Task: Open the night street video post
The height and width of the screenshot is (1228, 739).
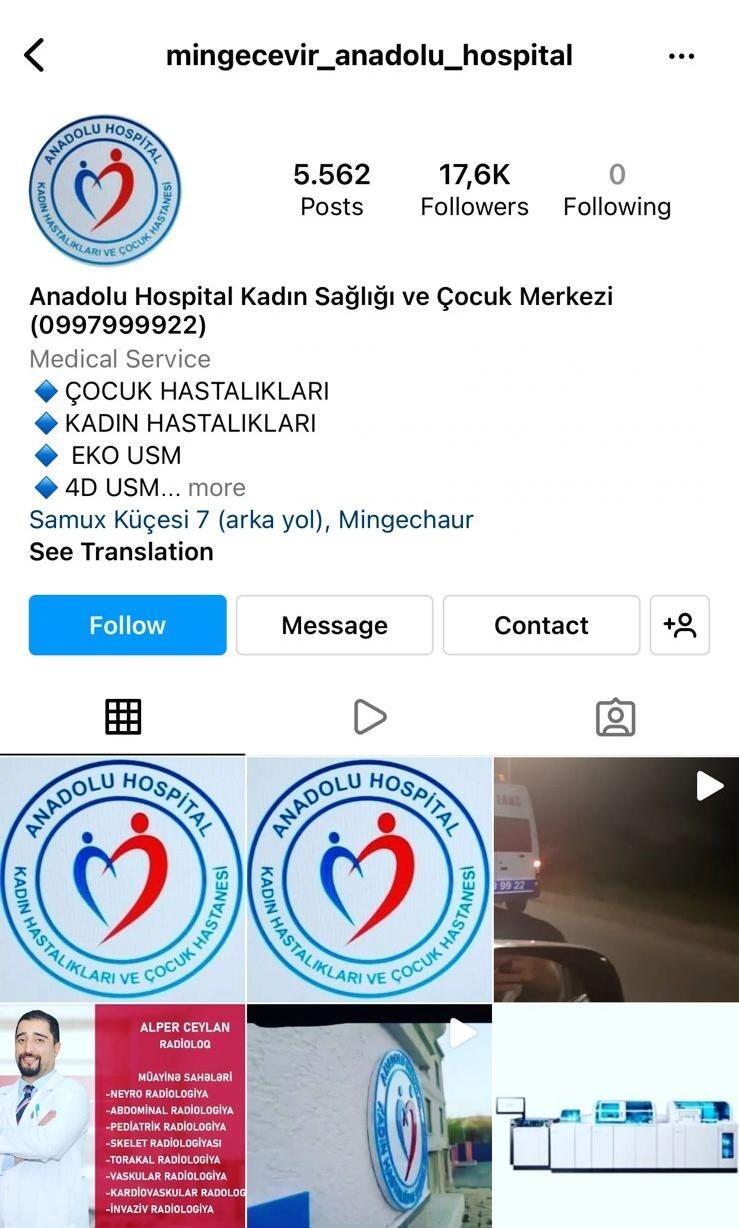Action: pyautogui.click(x=616, y=879)
